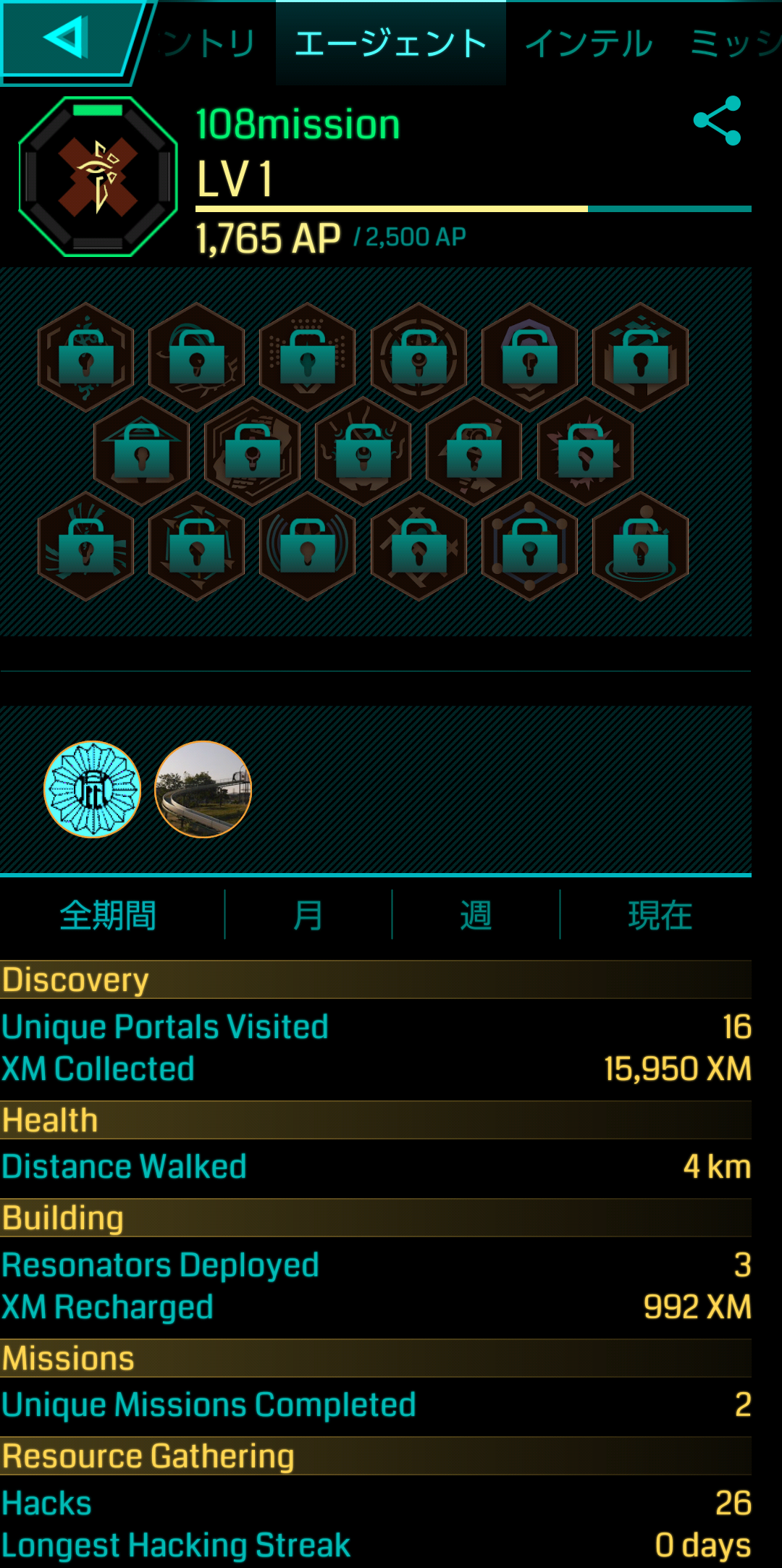Viewport: 782px width, 1568px height.
Task: Show stats for 全期間
Action: (x=109, y=916)
